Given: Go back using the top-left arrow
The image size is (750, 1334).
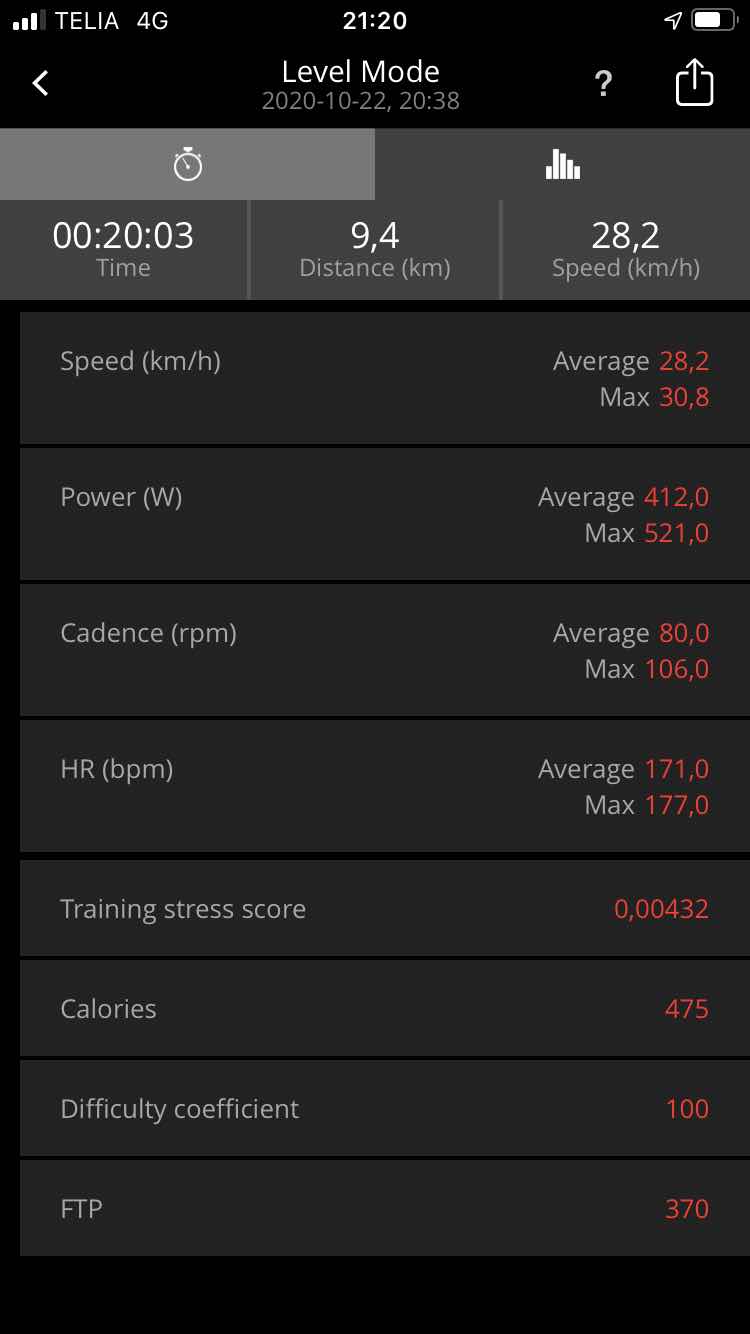Looking at the screenshot, I should click(40, 83).
